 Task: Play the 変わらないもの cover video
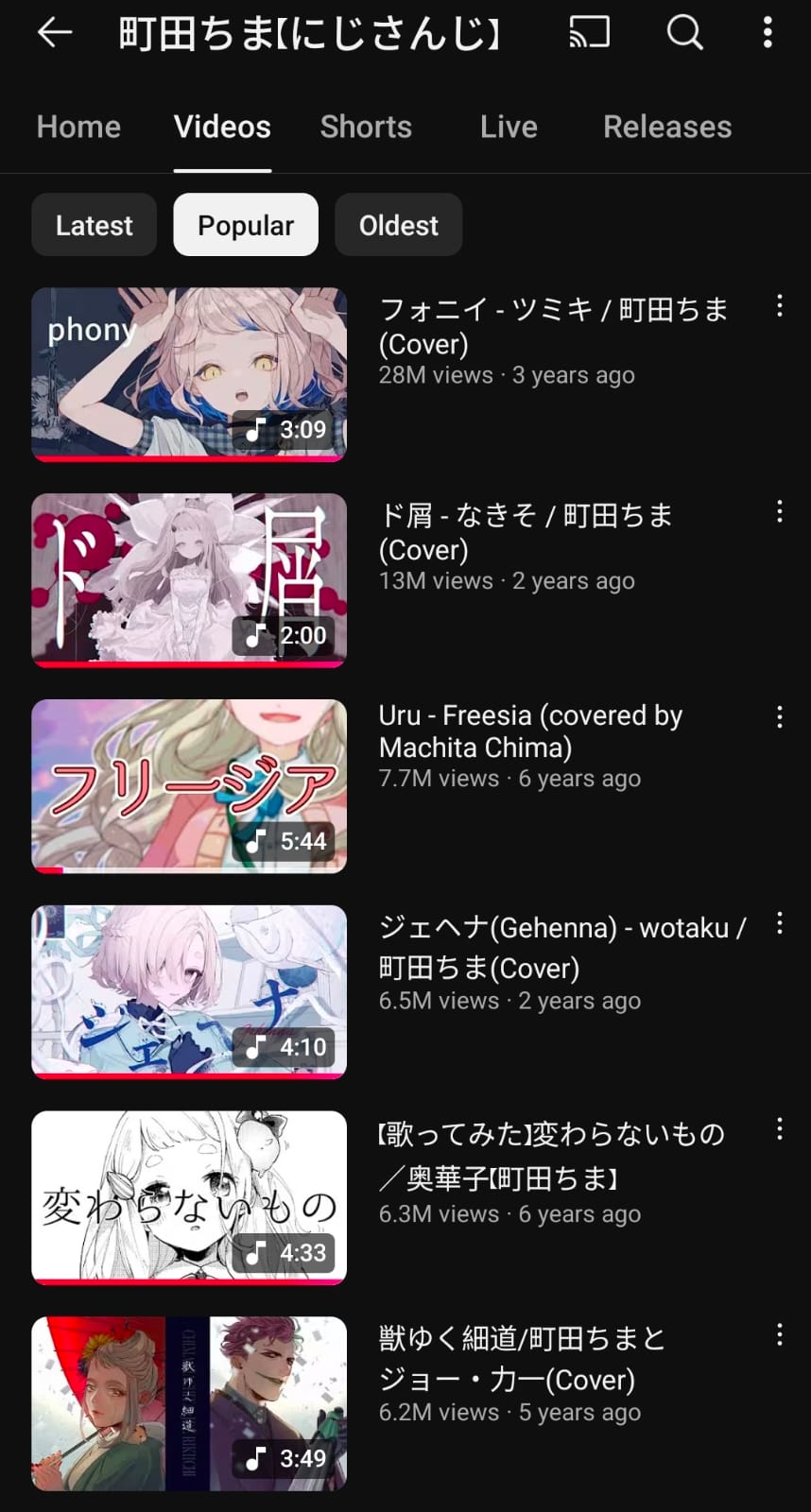tap(189, 1197)
